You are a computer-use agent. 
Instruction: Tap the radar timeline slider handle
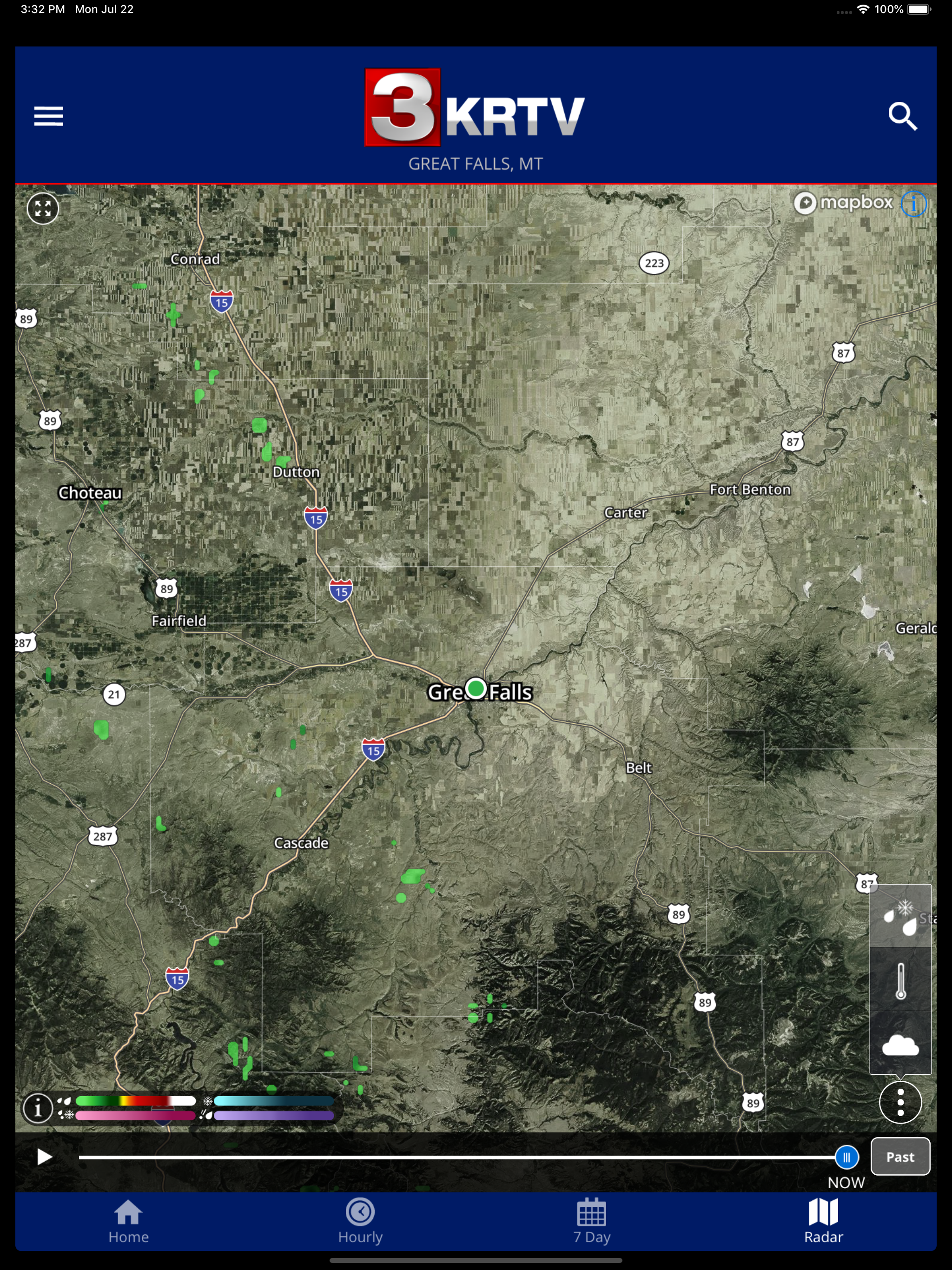[846, 1157]
